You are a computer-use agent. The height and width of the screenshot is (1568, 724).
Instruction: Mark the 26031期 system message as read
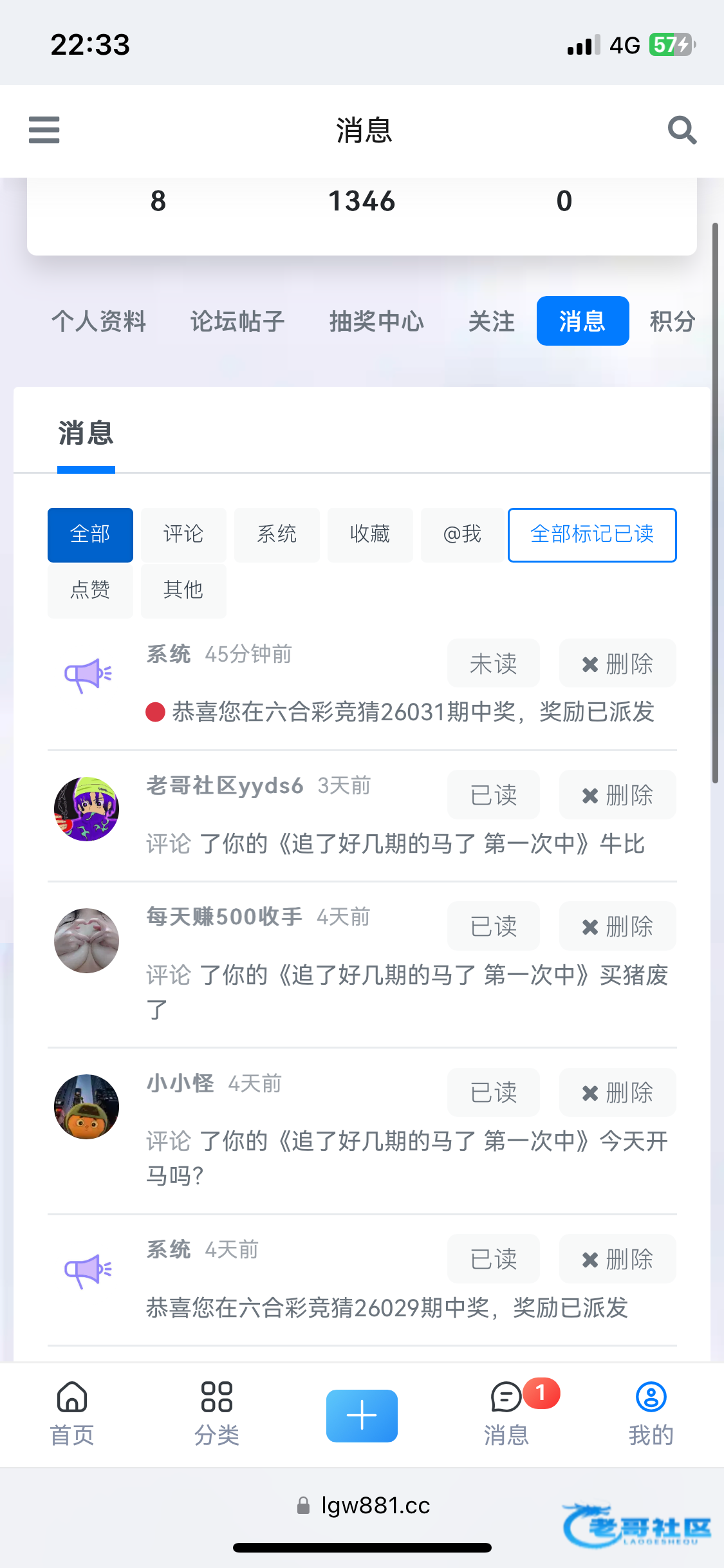[x=493, y=664]
